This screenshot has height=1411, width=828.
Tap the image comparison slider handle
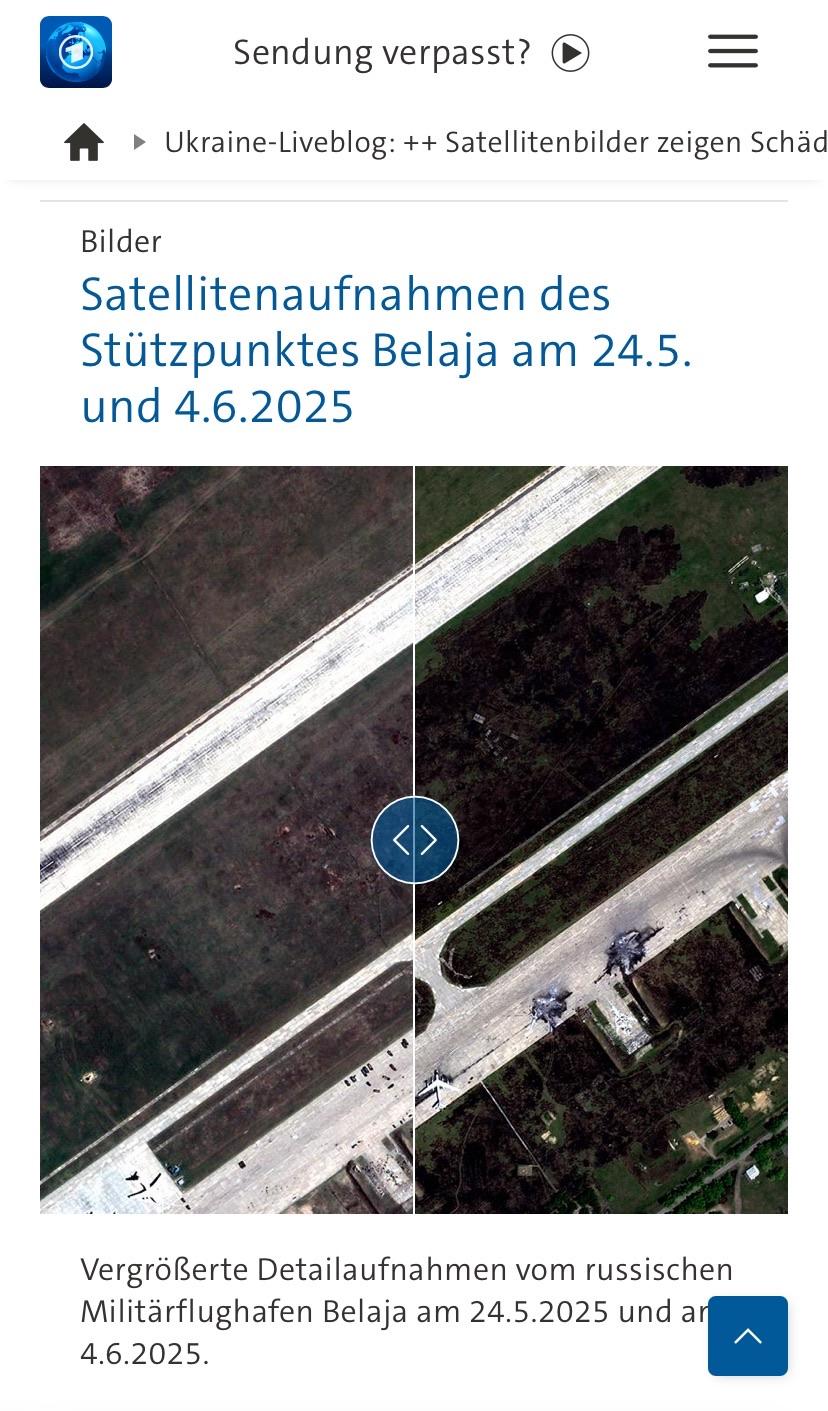pyautogui.click(x=414, y=840)
